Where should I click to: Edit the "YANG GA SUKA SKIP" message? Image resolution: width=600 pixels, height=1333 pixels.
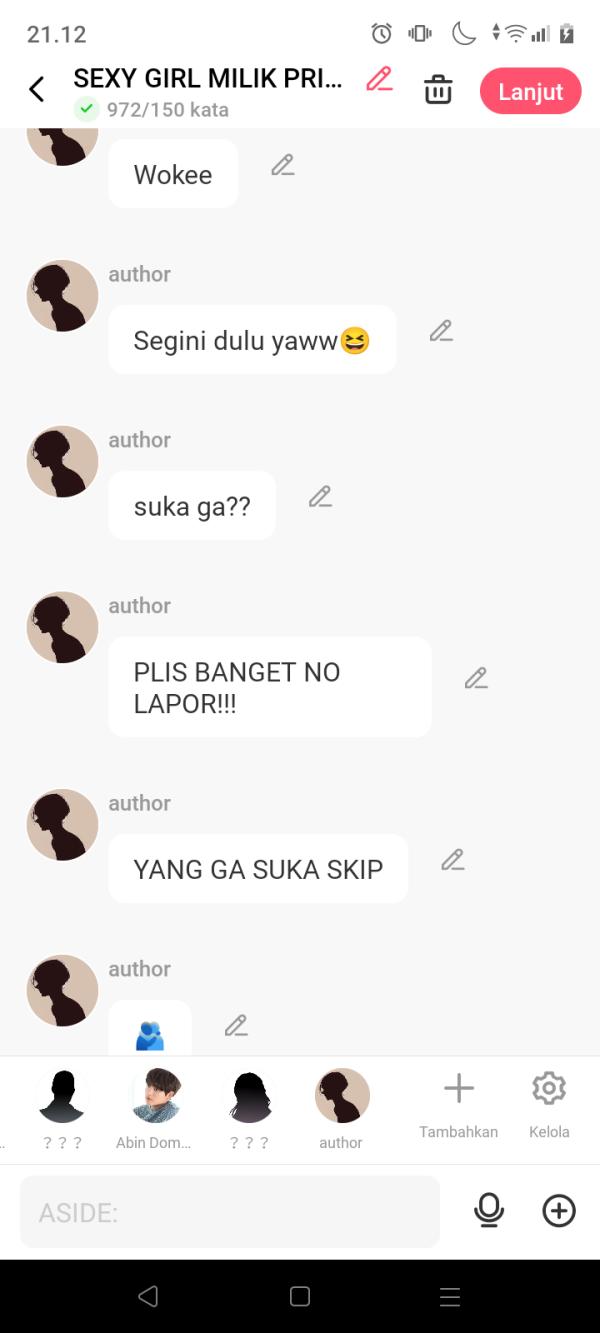[x=453, y=860]
